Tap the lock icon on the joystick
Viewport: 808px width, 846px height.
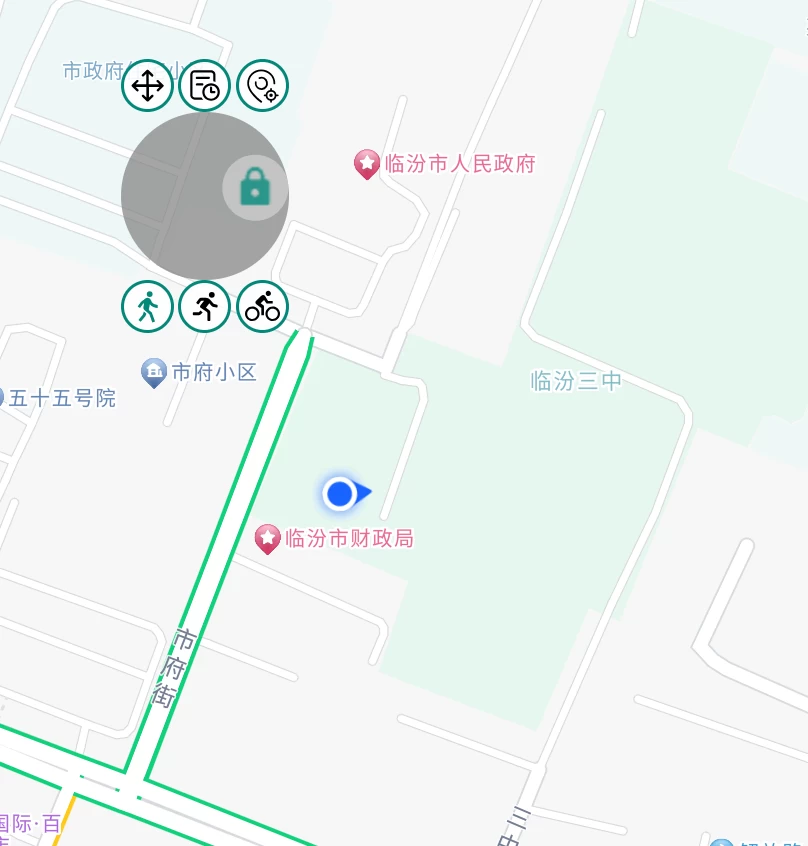[255, 187]
